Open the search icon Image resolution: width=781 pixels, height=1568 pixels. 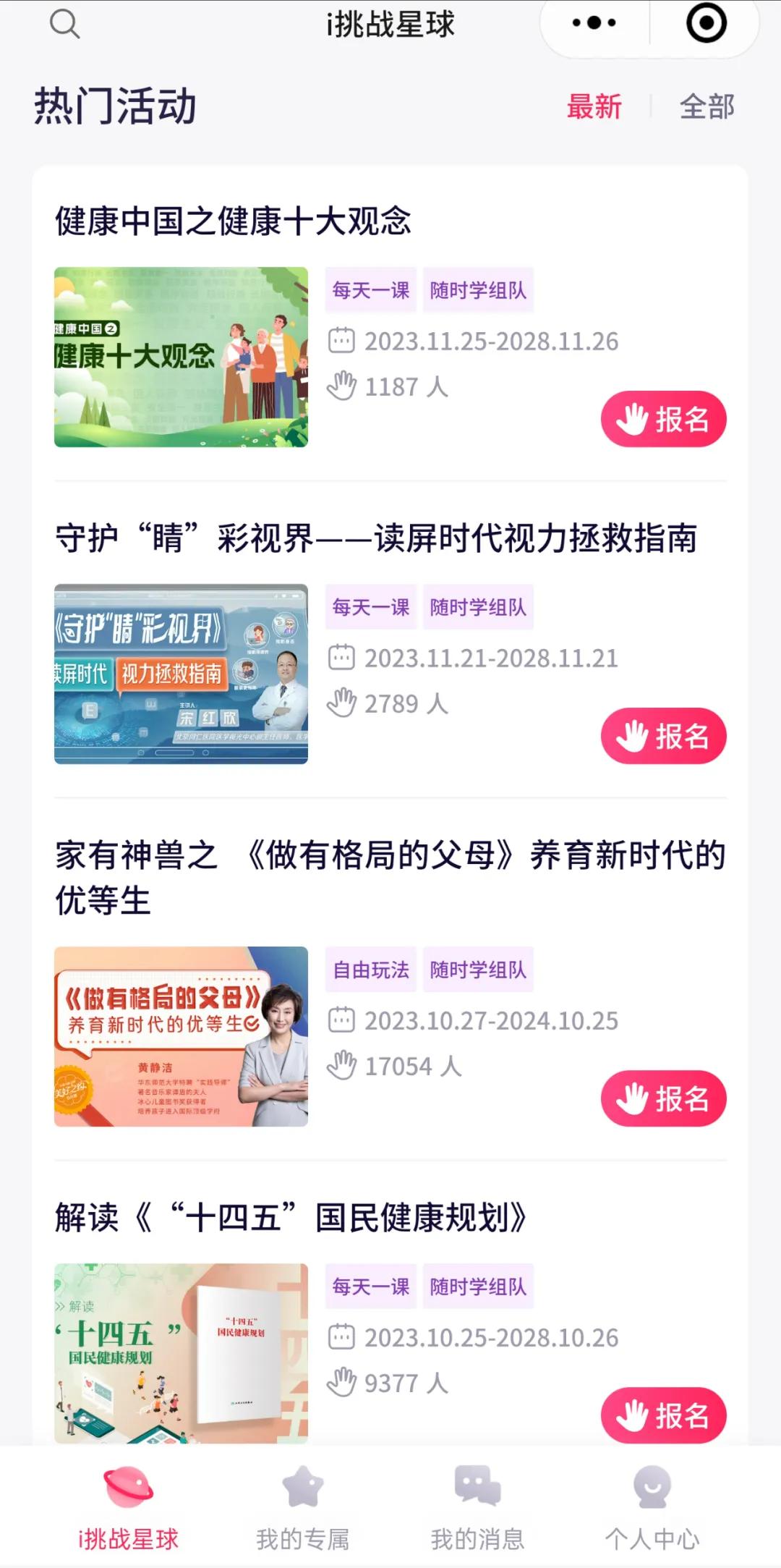click(64, 24)
